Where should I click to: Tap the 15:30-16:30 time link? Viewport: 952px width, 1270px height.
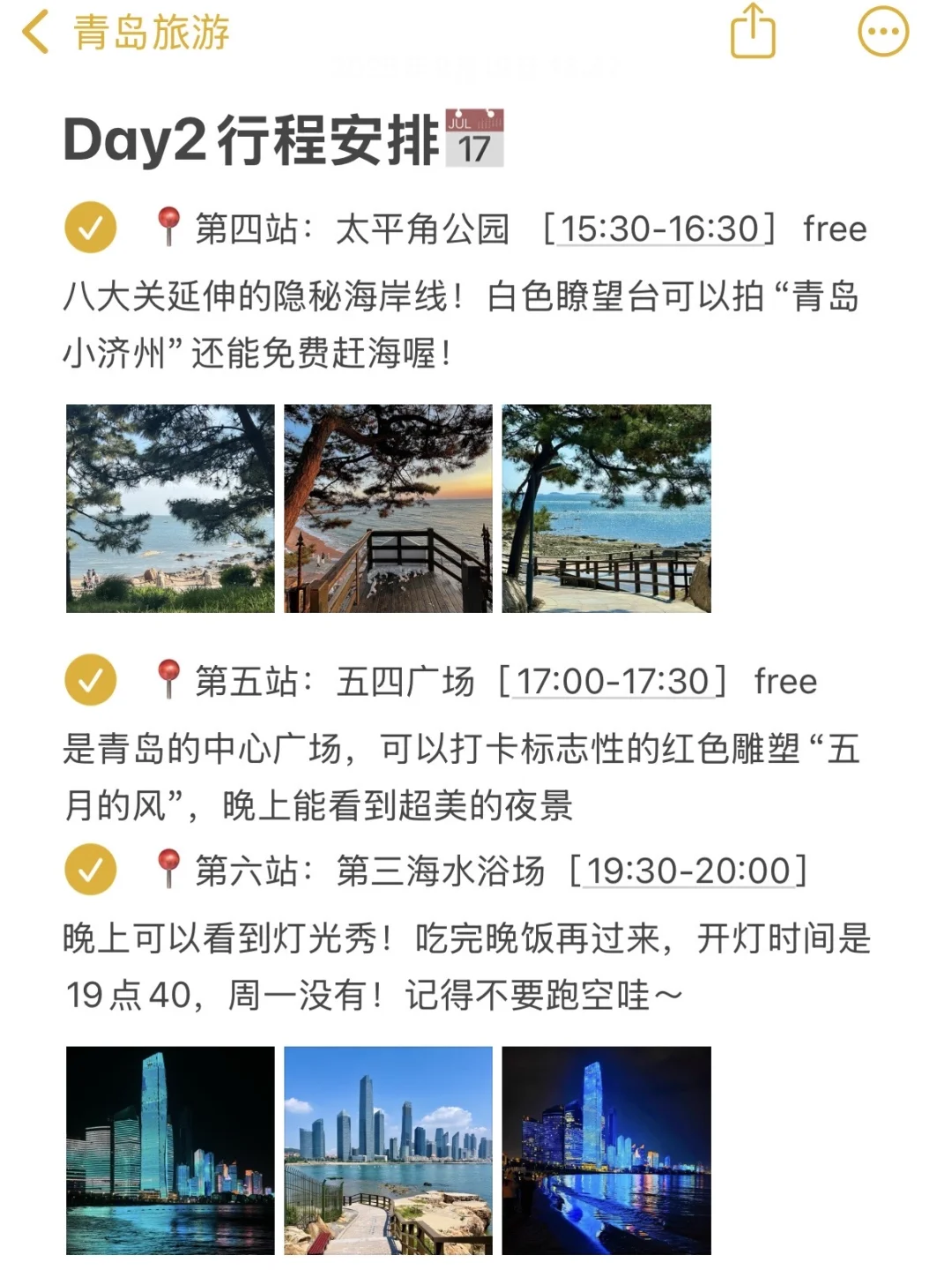(x=659, y=229)
